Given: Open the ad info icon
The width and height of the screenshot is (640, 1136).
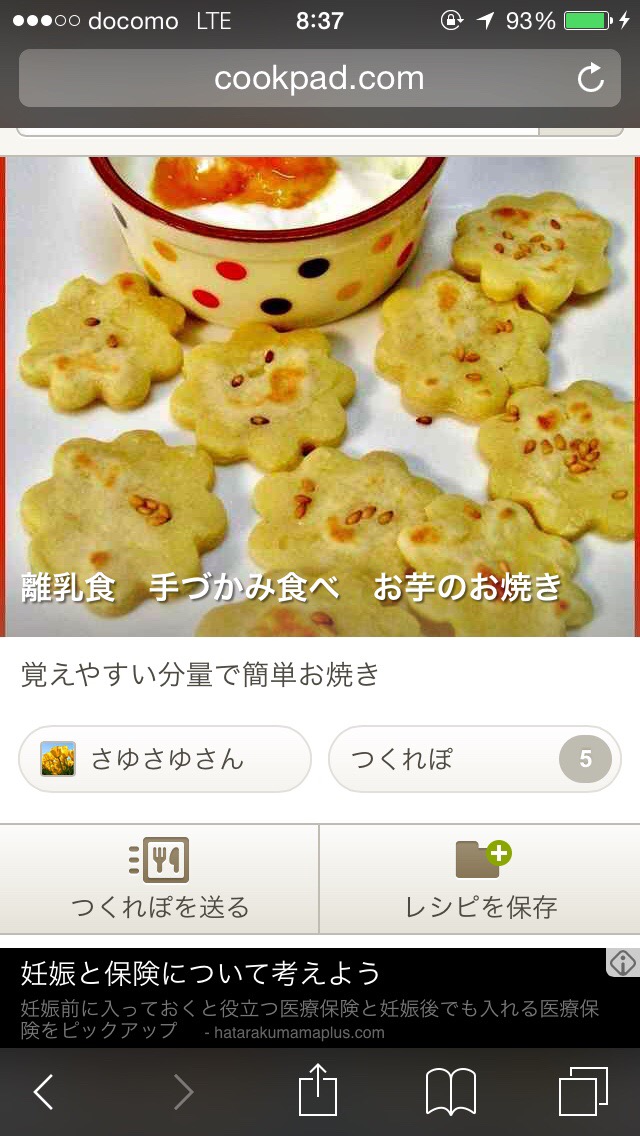Looking at the screenshot, I should click(x=623, y=963).
